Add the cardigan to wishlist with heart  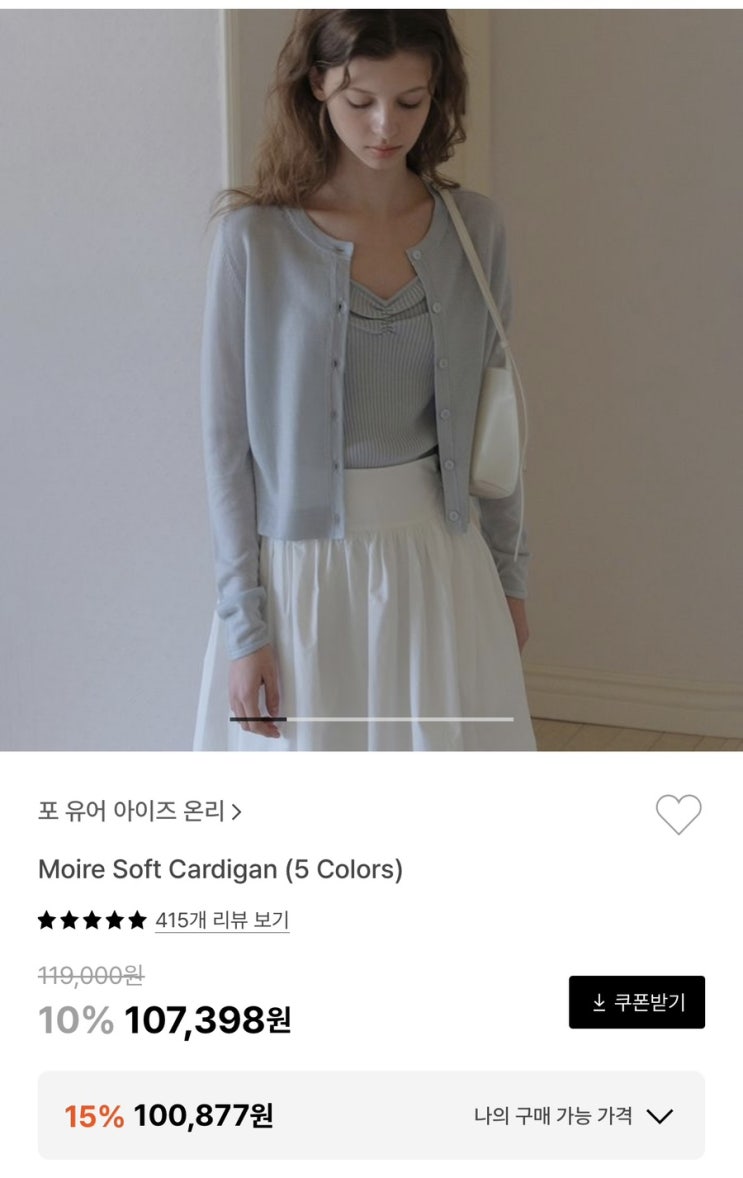pos(678,814)
